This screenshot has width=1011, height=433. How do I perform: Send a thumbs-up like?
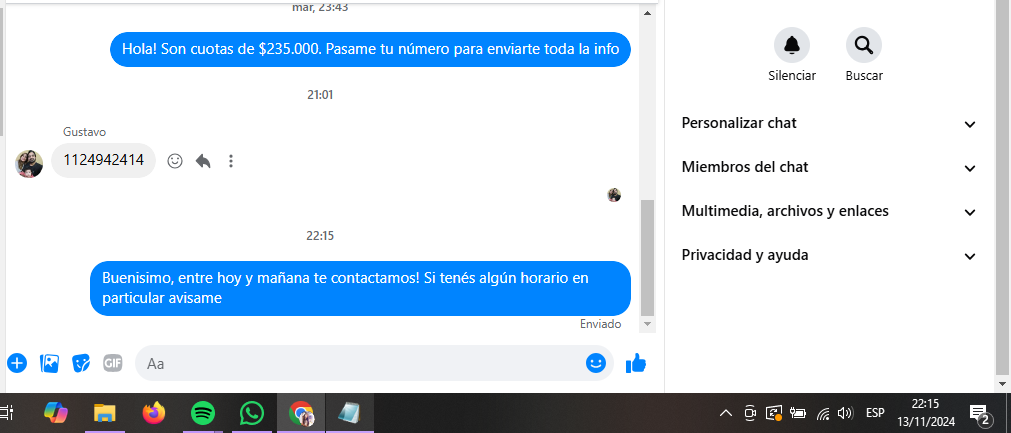point(636,363)
